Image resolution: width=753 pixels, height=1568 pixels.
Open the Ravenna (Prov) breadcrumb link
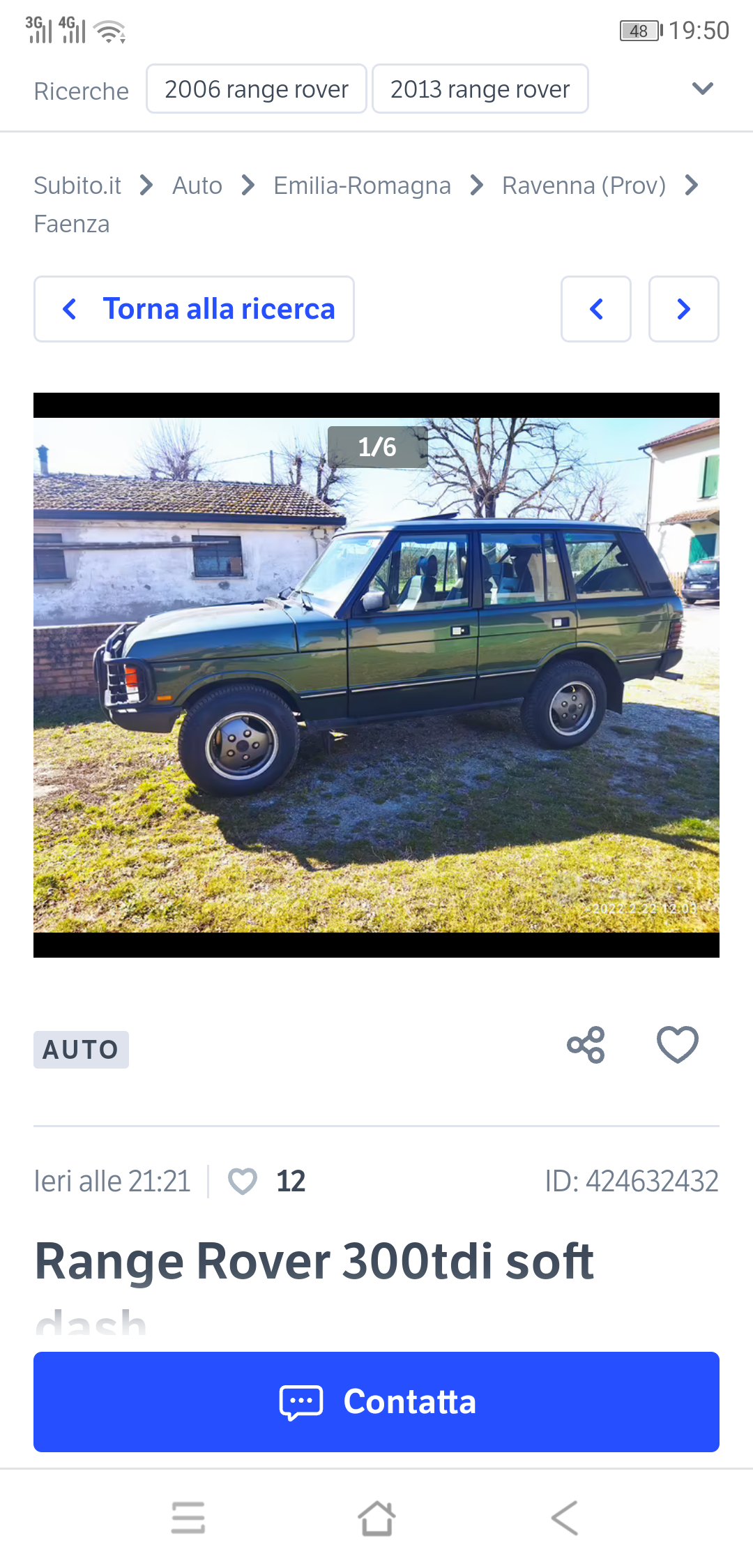point(584,186)
